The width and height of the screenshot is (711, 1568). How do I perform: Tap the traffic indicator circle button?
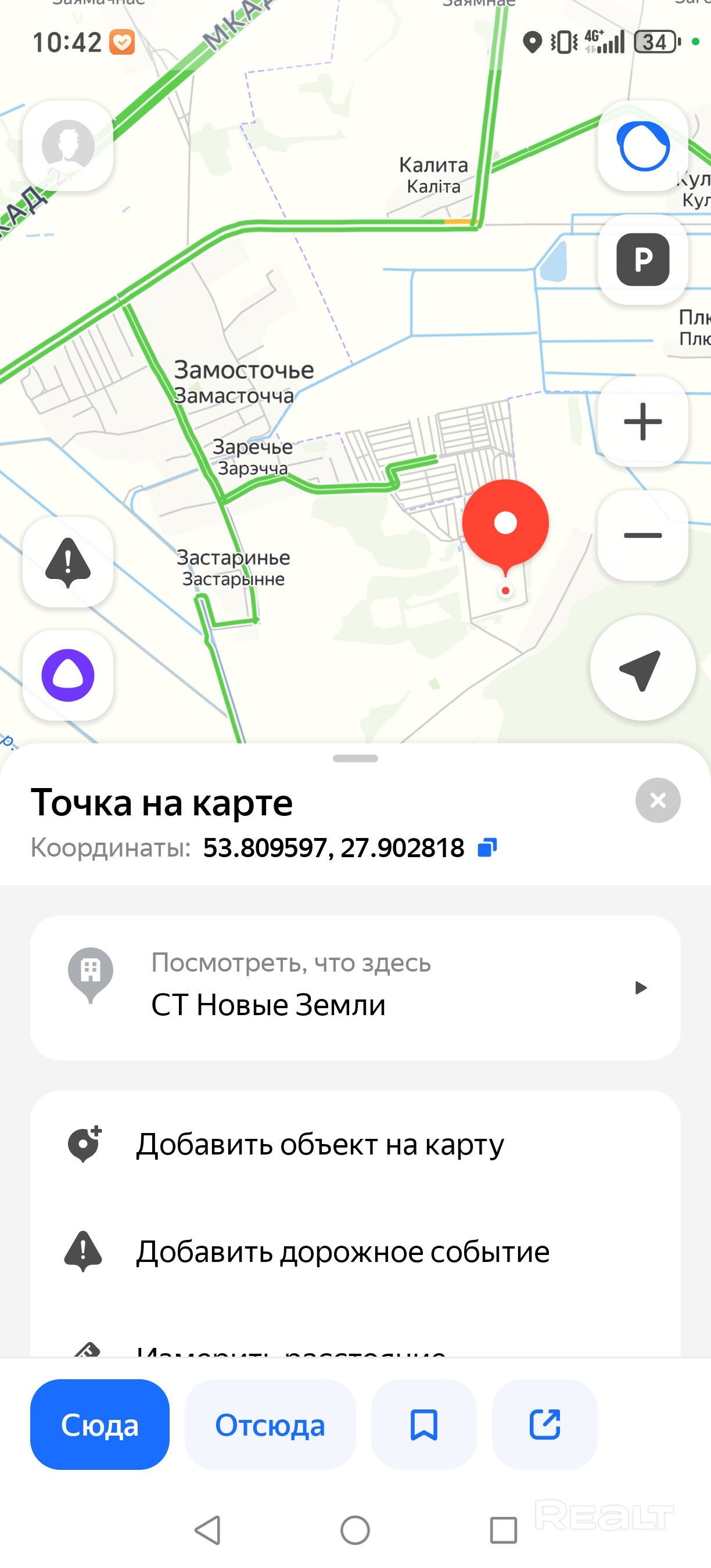[643, 146]
